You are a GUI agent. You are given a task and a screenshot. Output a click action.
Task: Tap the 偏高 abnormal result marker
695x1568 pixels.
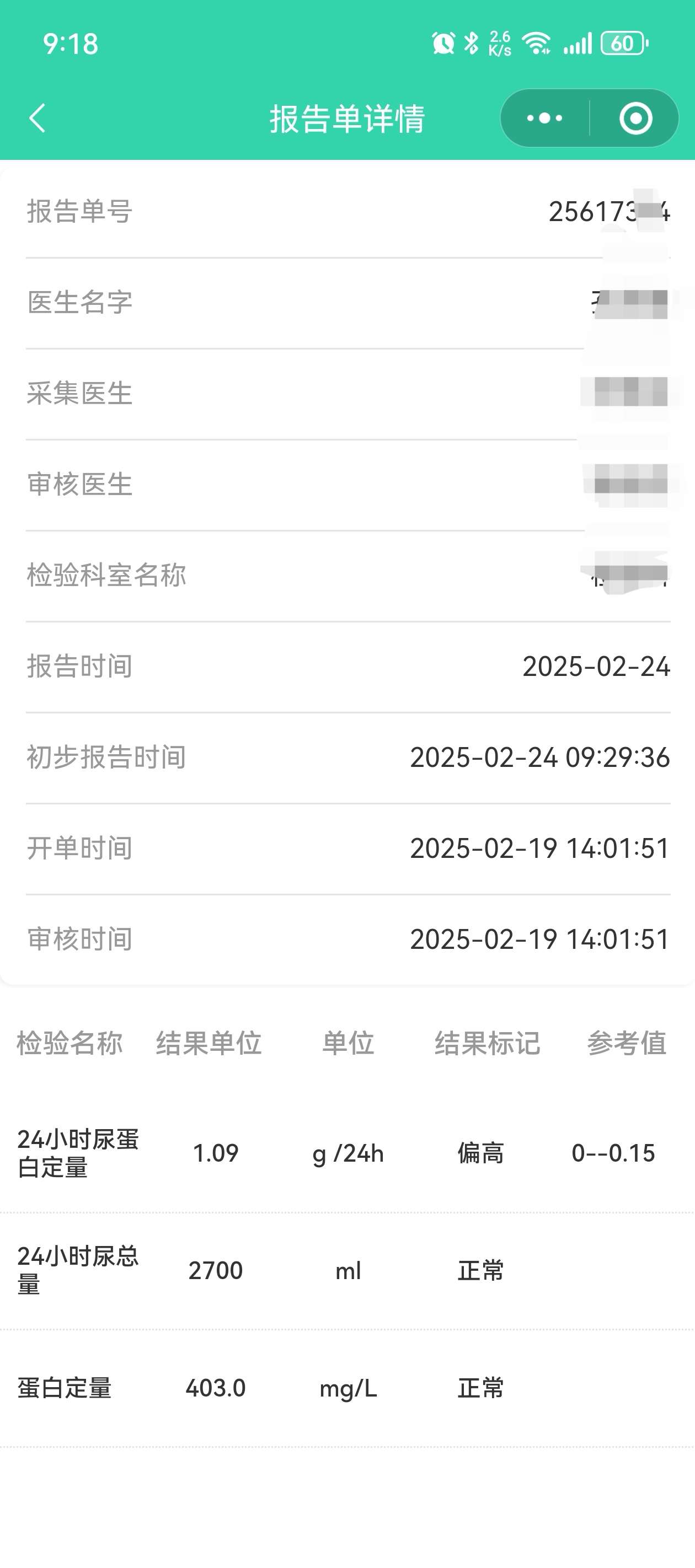pos(480,1152)
